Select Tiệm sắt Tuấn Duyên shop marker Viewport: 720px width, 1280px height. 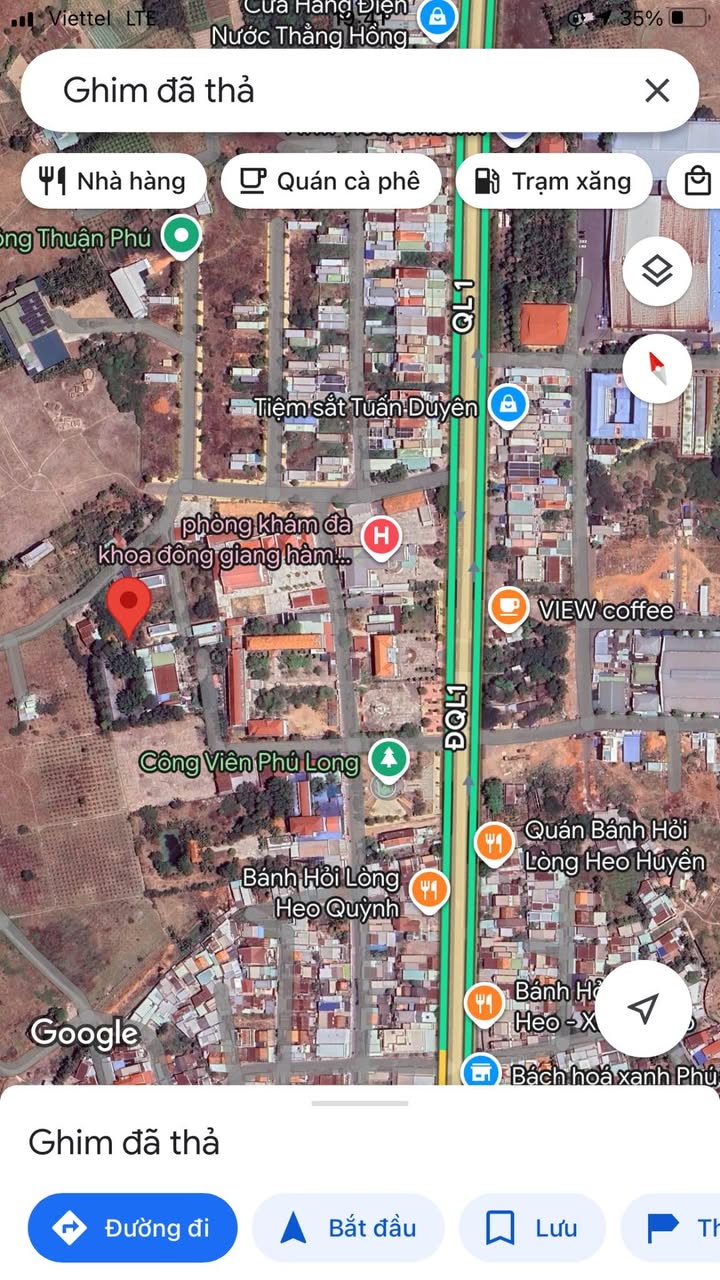[x=509, y=406]
